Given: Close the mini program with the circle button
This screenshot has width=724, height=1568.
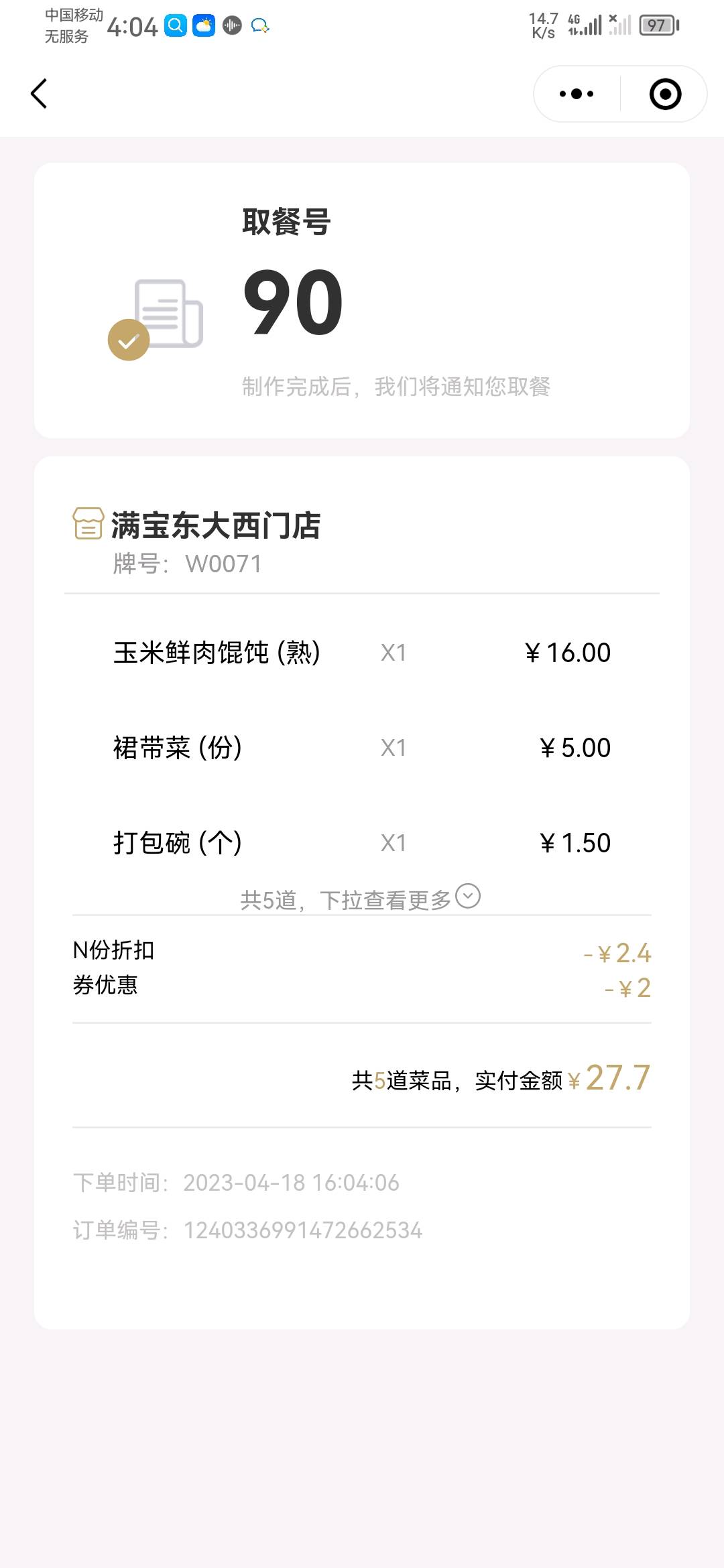Looking at the screenshot, I should tap(665, 94).
